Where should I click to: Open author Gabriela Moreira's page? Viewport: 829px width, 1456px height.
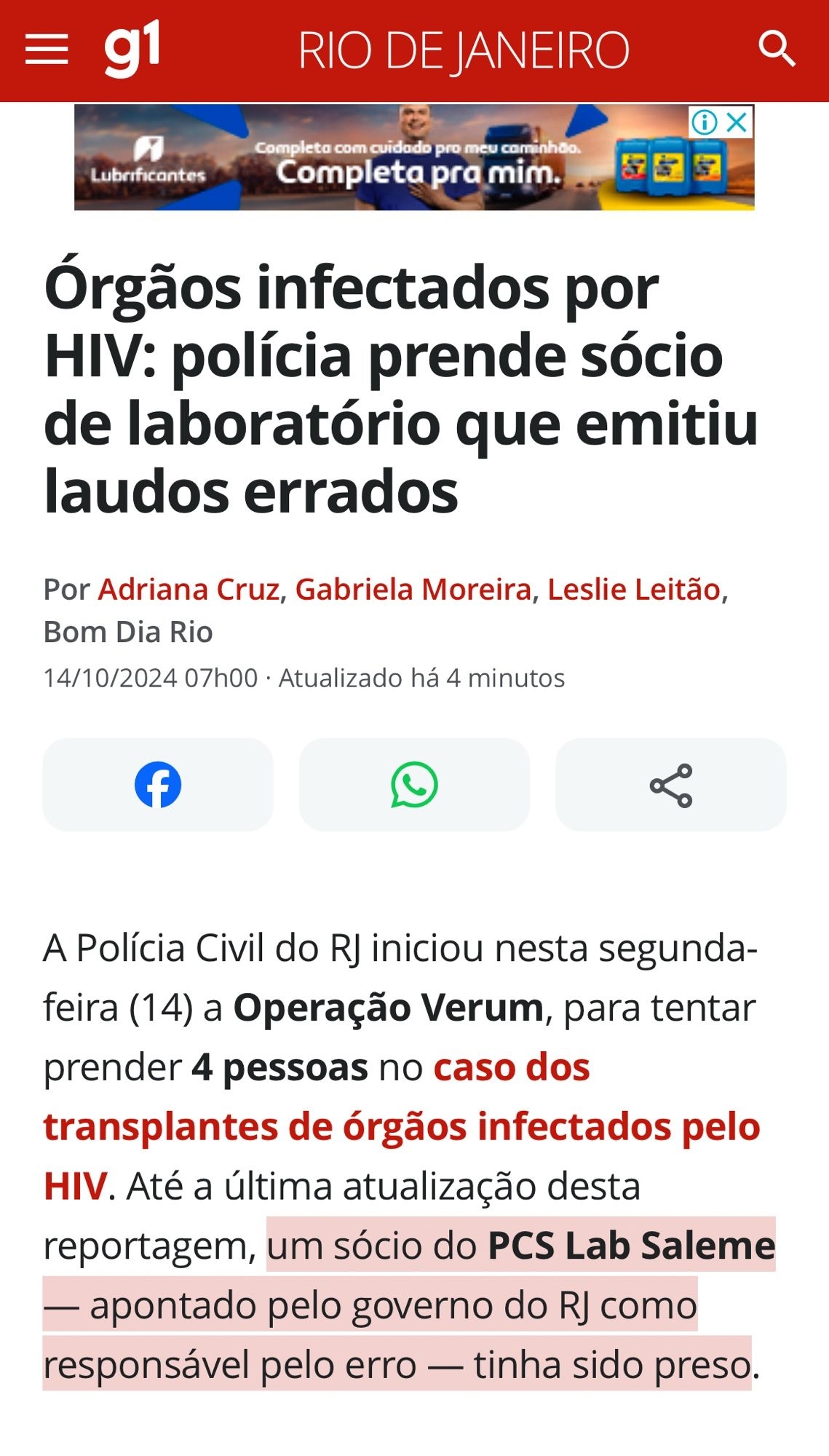pos(413,589)
